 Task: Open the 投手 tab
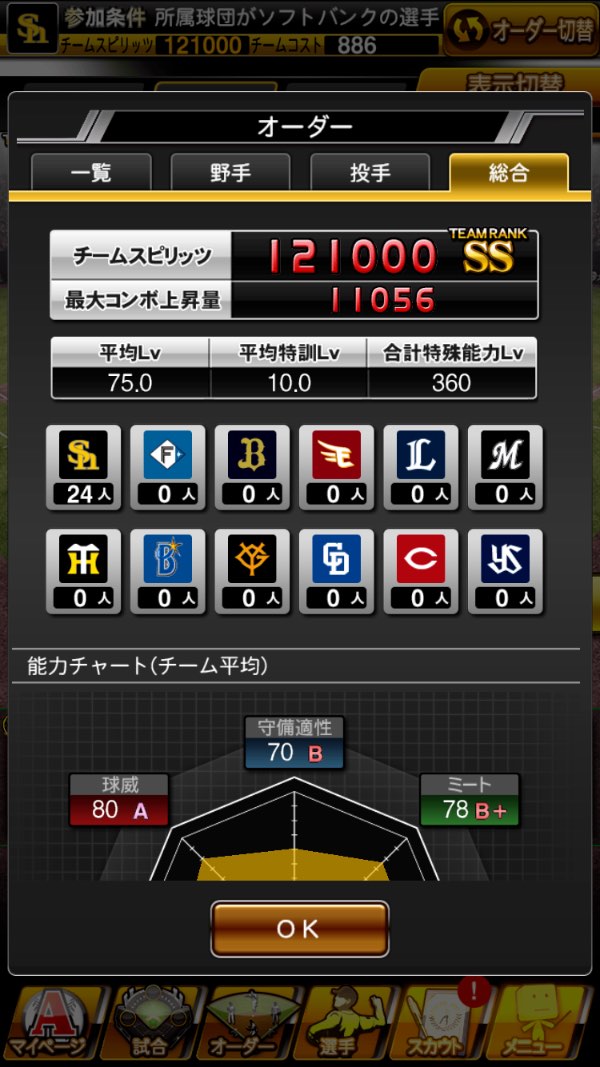(369, 172)
